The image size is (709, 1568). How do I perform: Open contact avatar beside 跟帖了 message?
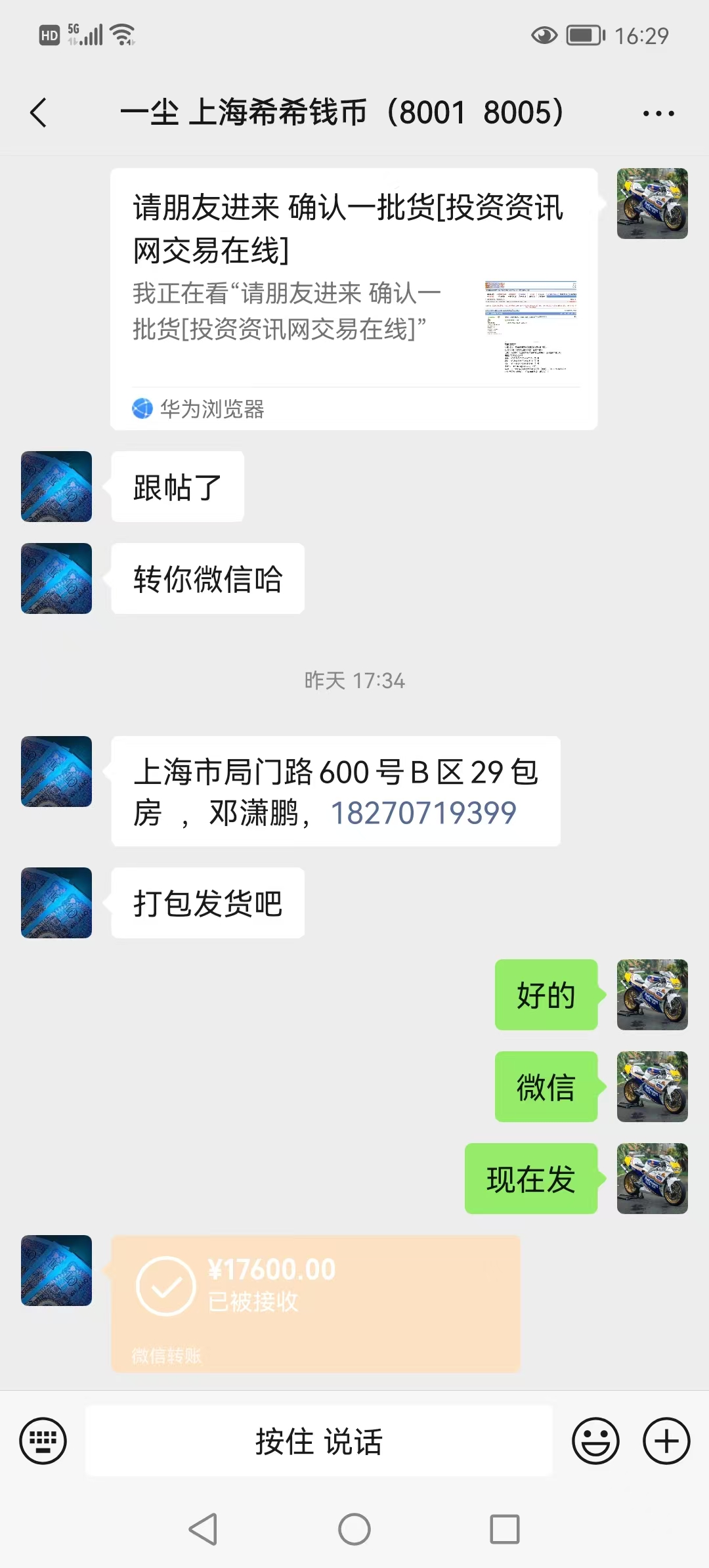pos(56,487)
